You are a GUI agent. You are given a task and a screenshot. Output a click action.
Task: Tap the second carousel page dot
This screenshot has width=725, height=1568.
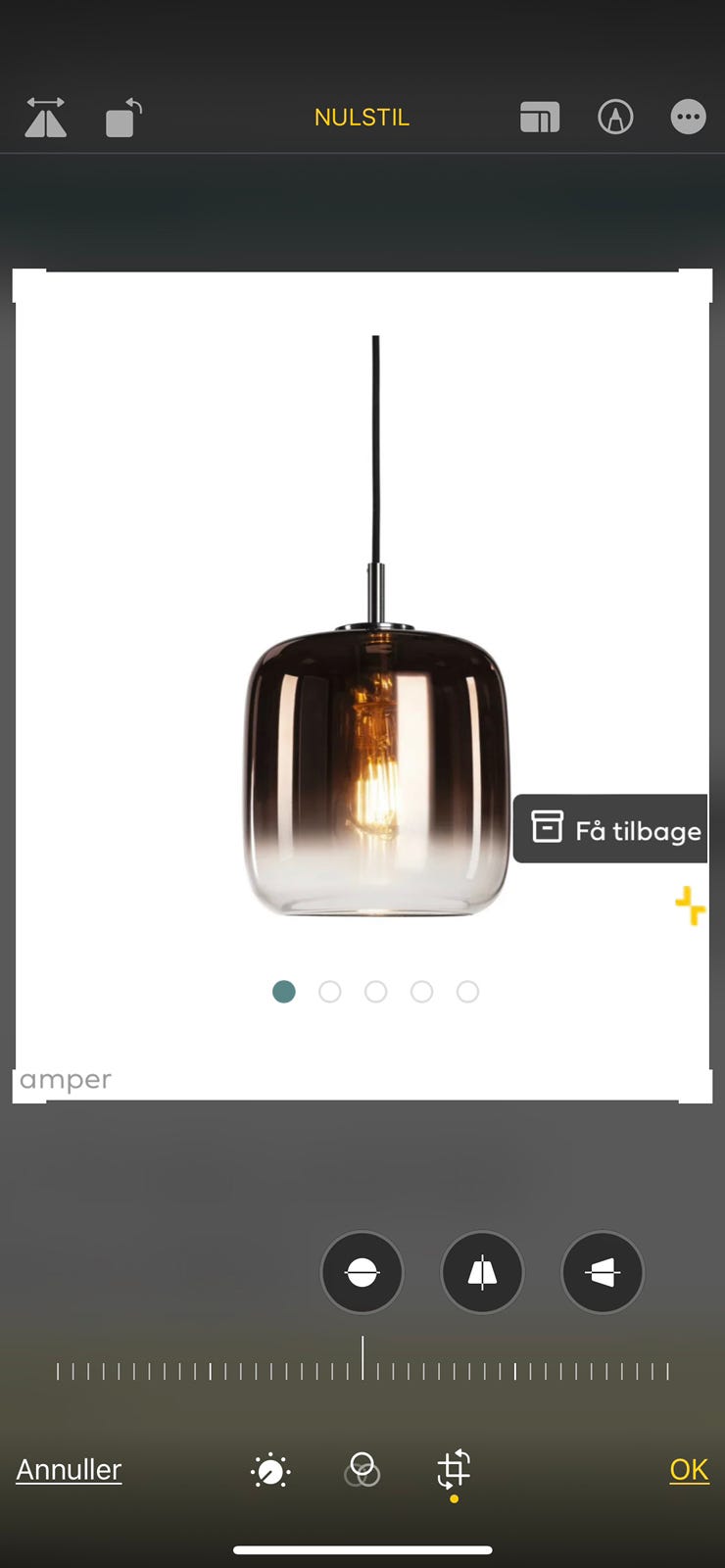tap(330, 992)
